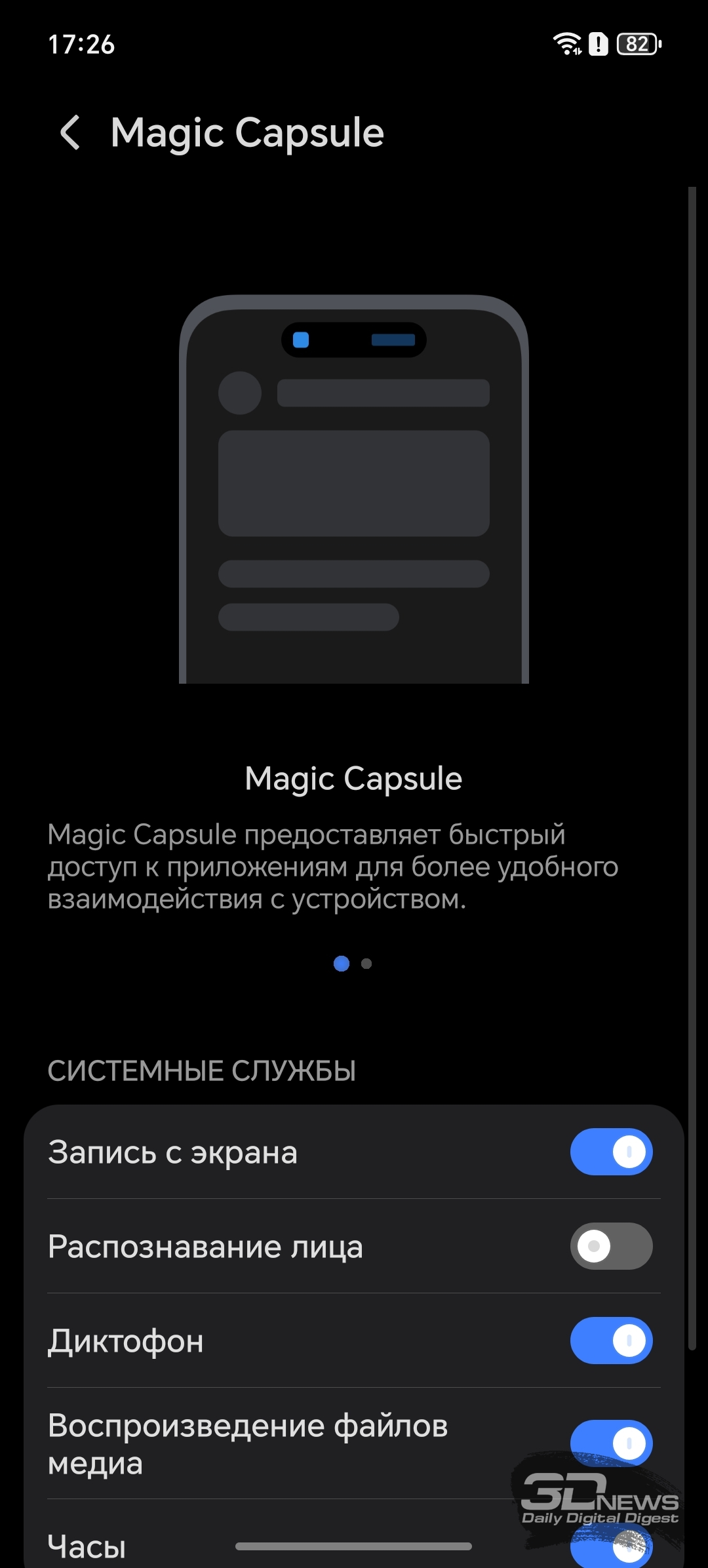
Task: Enable the Распознавание лица switch
Action: pyautogui.click(x=611, y=1246)
